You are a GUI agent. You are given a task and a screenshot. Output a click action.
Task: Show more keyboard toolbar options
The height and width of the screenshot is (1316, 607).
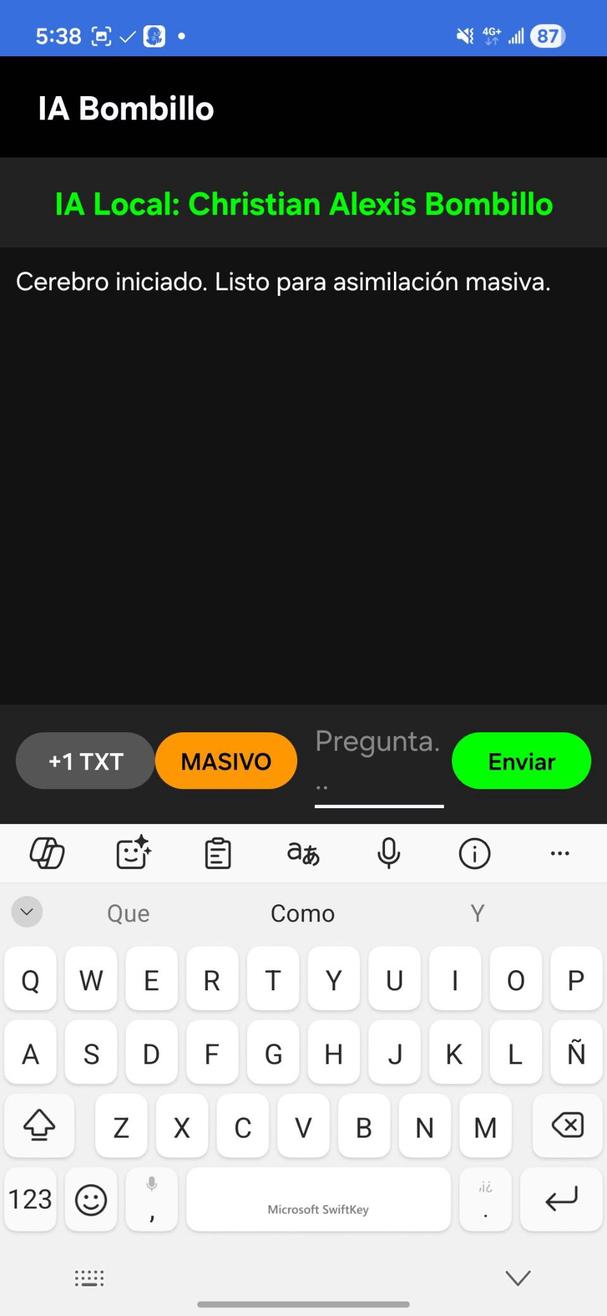[x=560, y=853]
